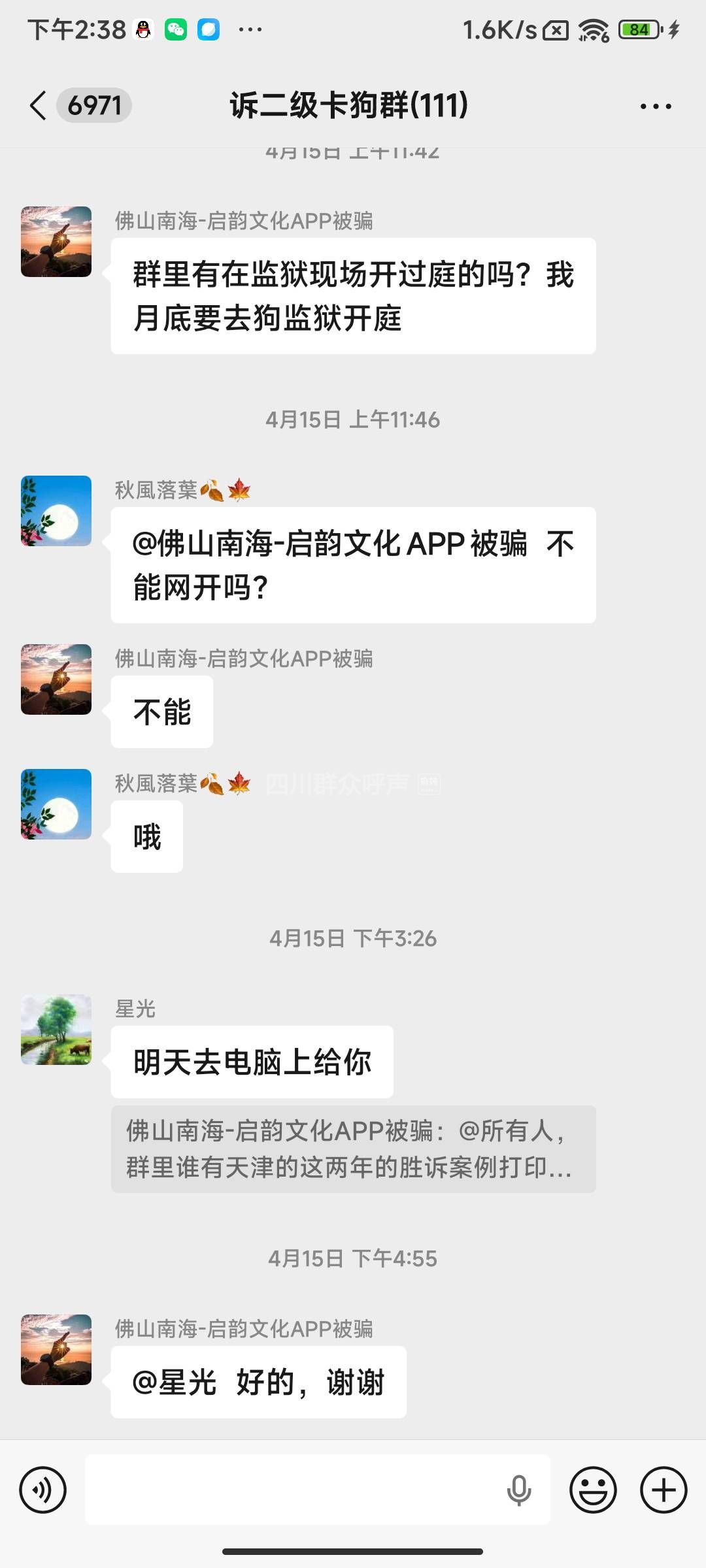Viewport: 706px width, 1568px height.
Task: Open 秋風落葉's avatar beside the 哦 message
Action: [56, 804]
